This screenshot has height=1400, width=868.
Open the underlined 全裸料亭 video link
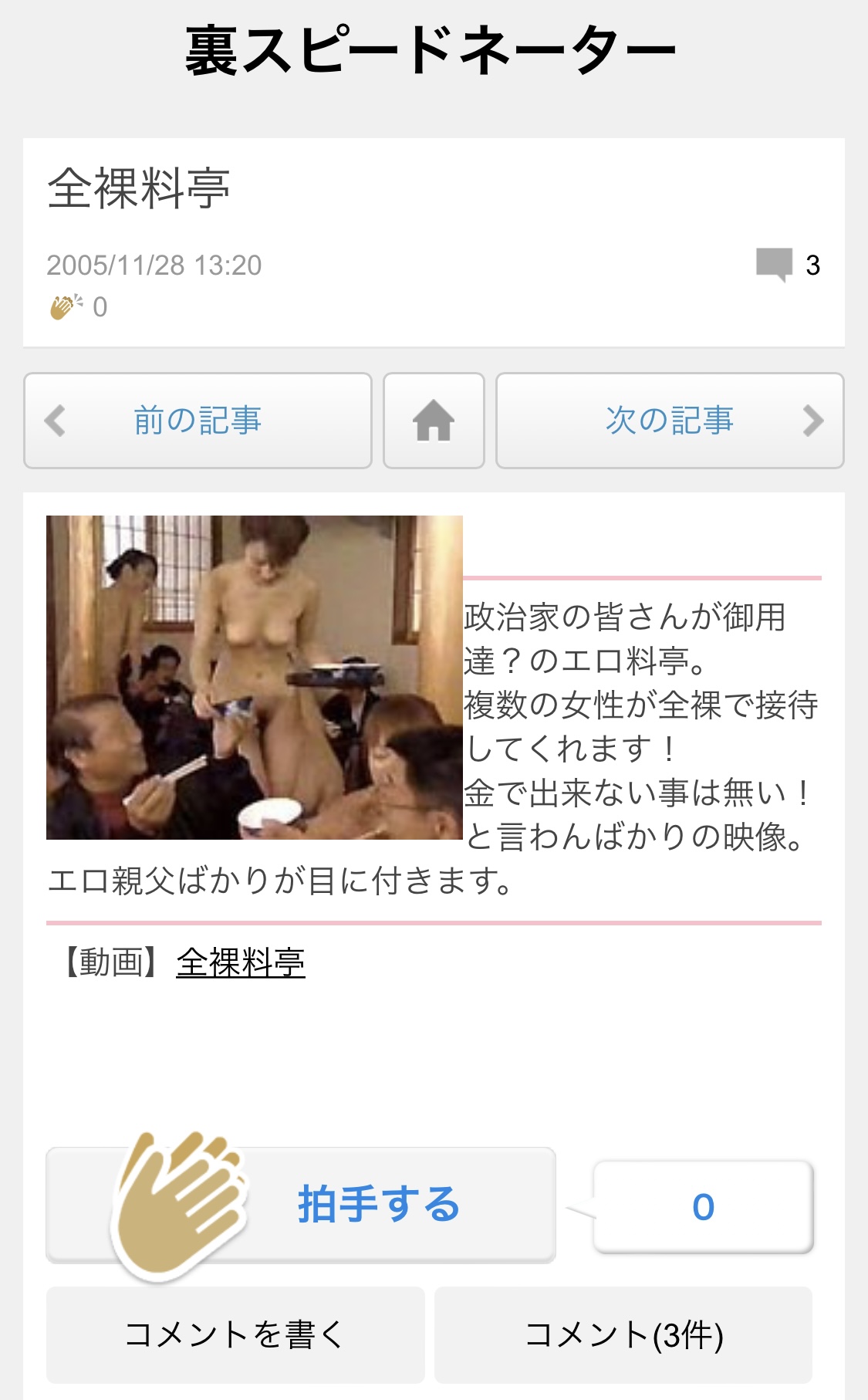241,962
